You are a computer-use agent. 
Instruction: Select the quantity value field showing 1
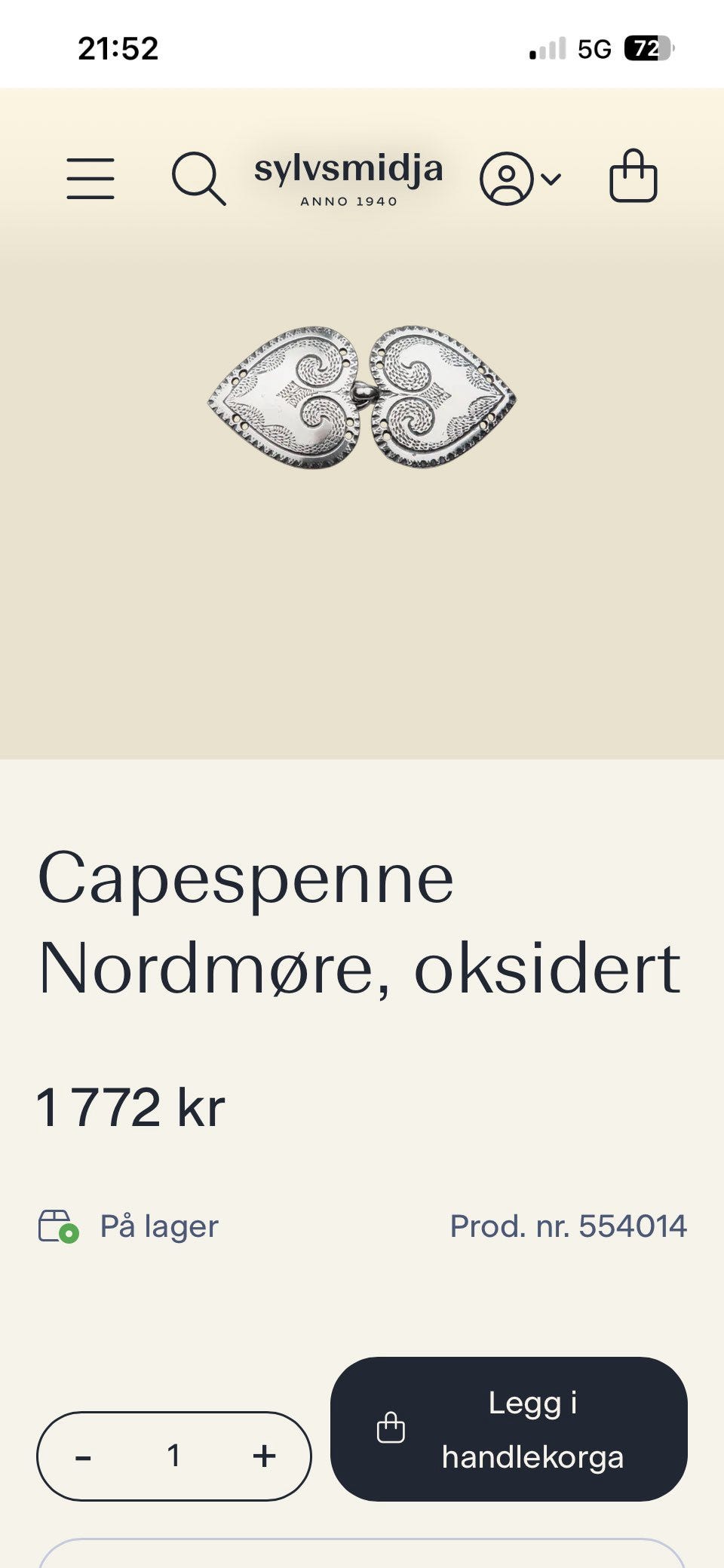[174, 1457]
